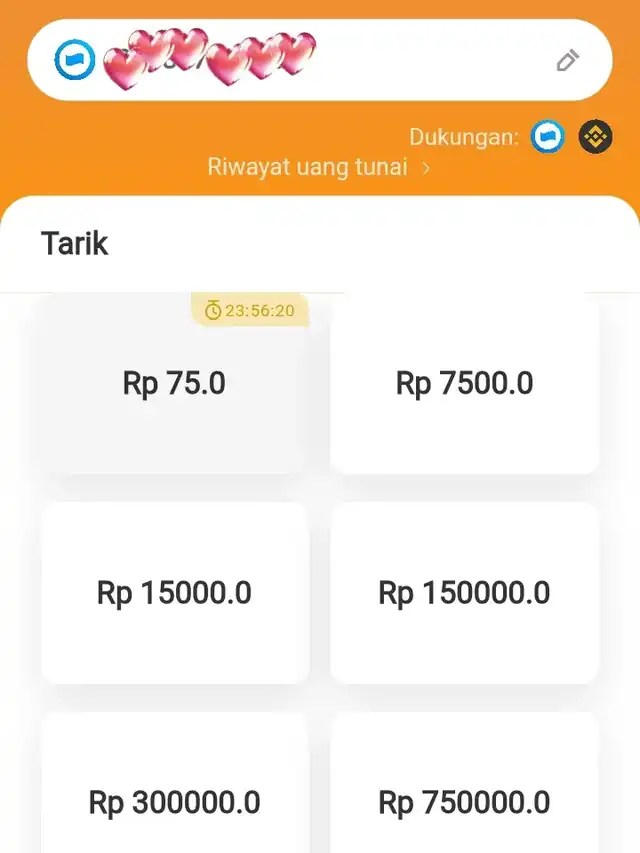Select the Rp 75.0 withdrawal amount
640x853 pixels.
[x=174, y=383]
